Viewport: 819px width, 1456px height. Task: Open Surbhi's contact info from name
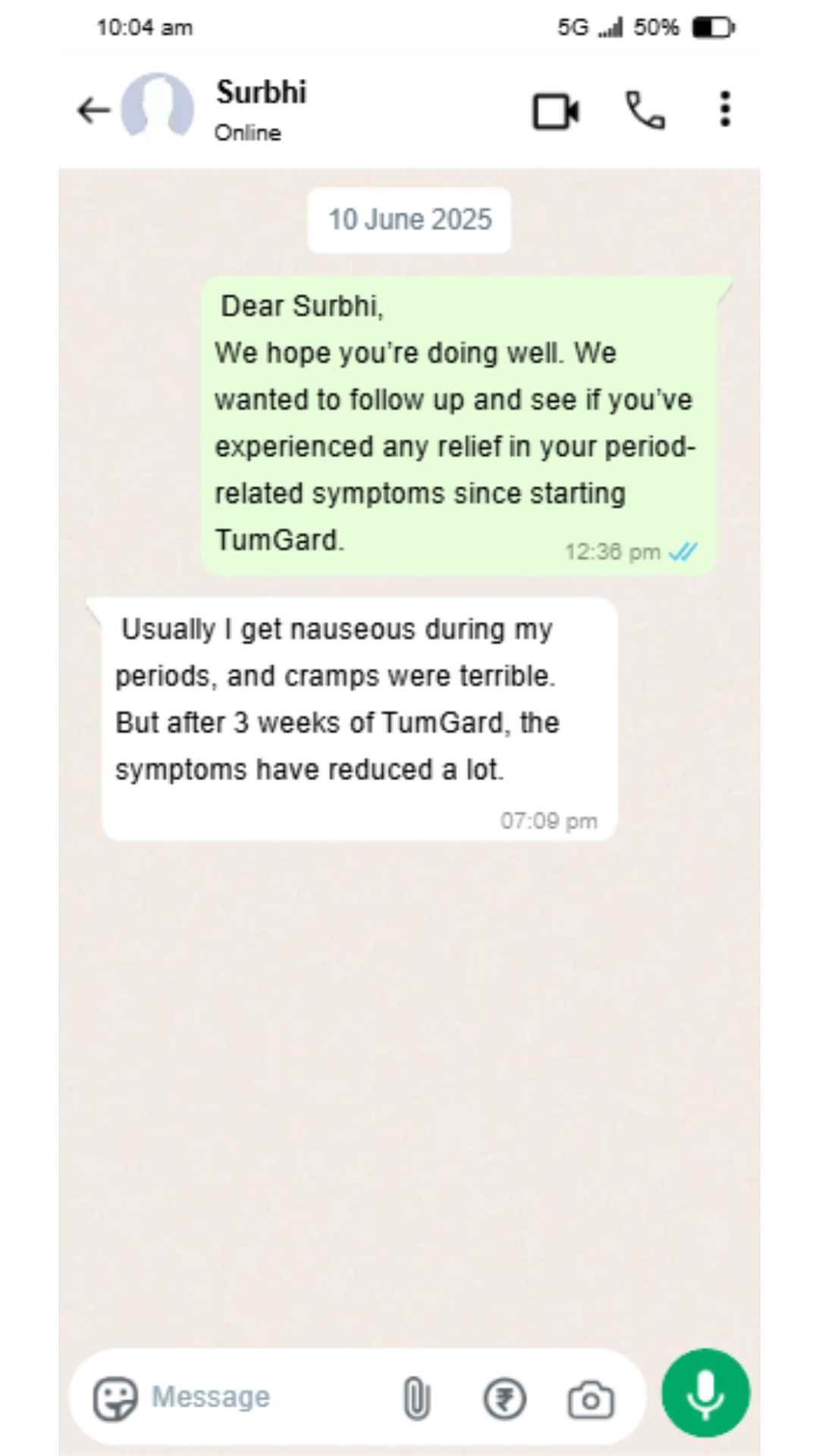click(262, 93)
